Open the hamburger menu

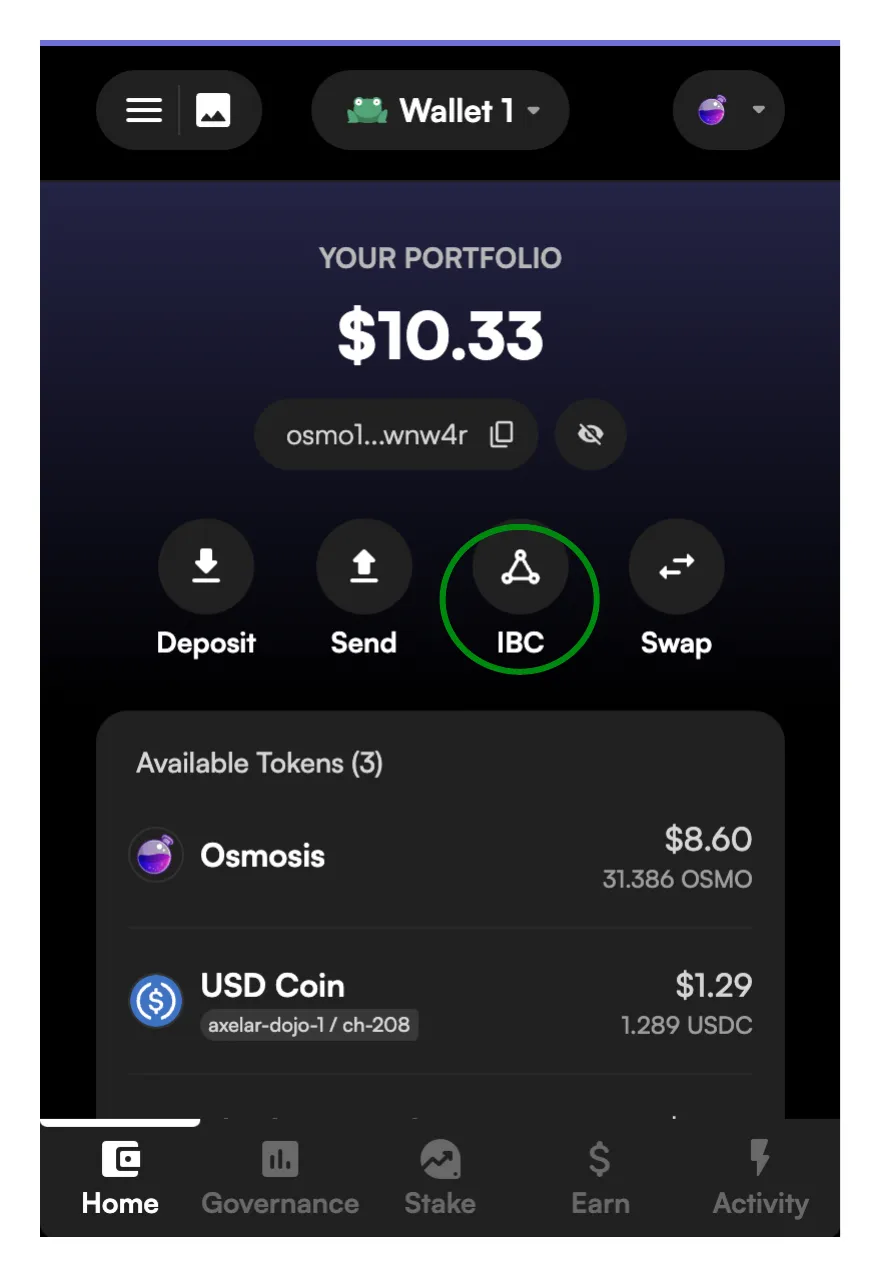[x=144, y=110]
